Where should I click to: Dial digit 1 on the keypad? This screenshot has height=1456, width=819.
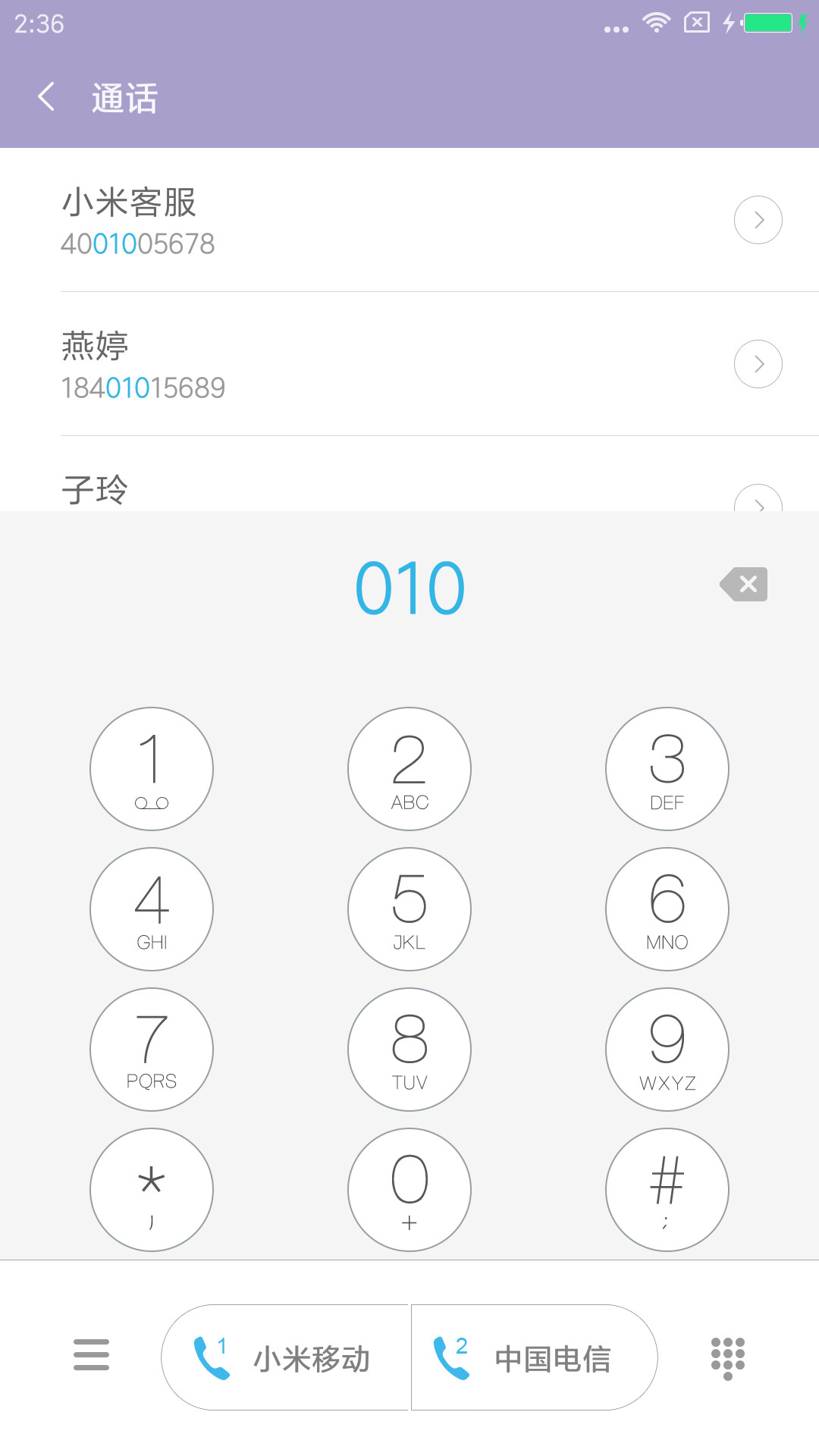pyautogui.click(x=152, y=769)
